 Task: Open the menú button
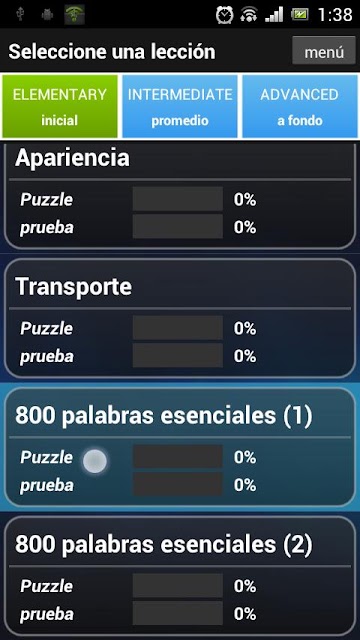click(x=324, y=51)
